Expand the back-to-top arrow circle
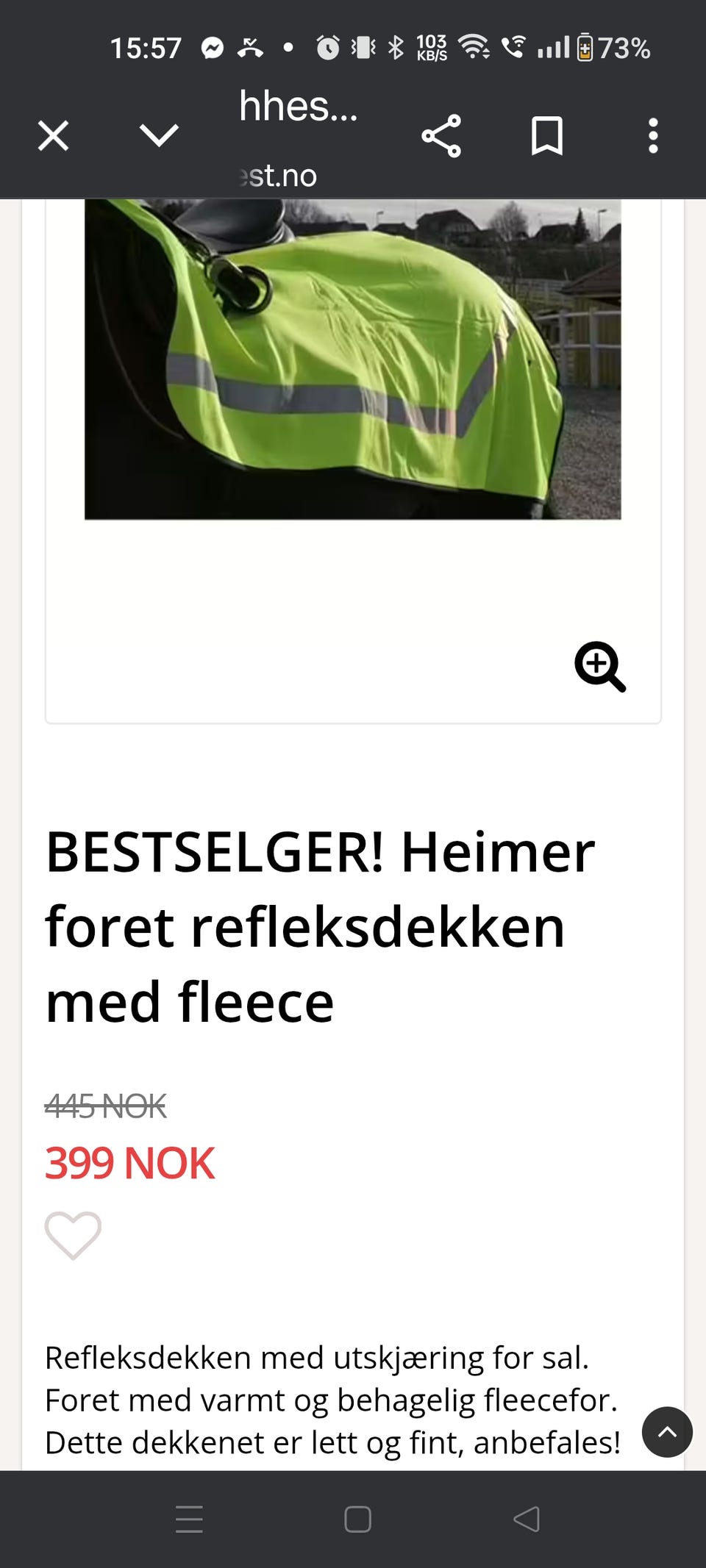This screenshot has height=1568, width=706. [x=667, y=1431]
